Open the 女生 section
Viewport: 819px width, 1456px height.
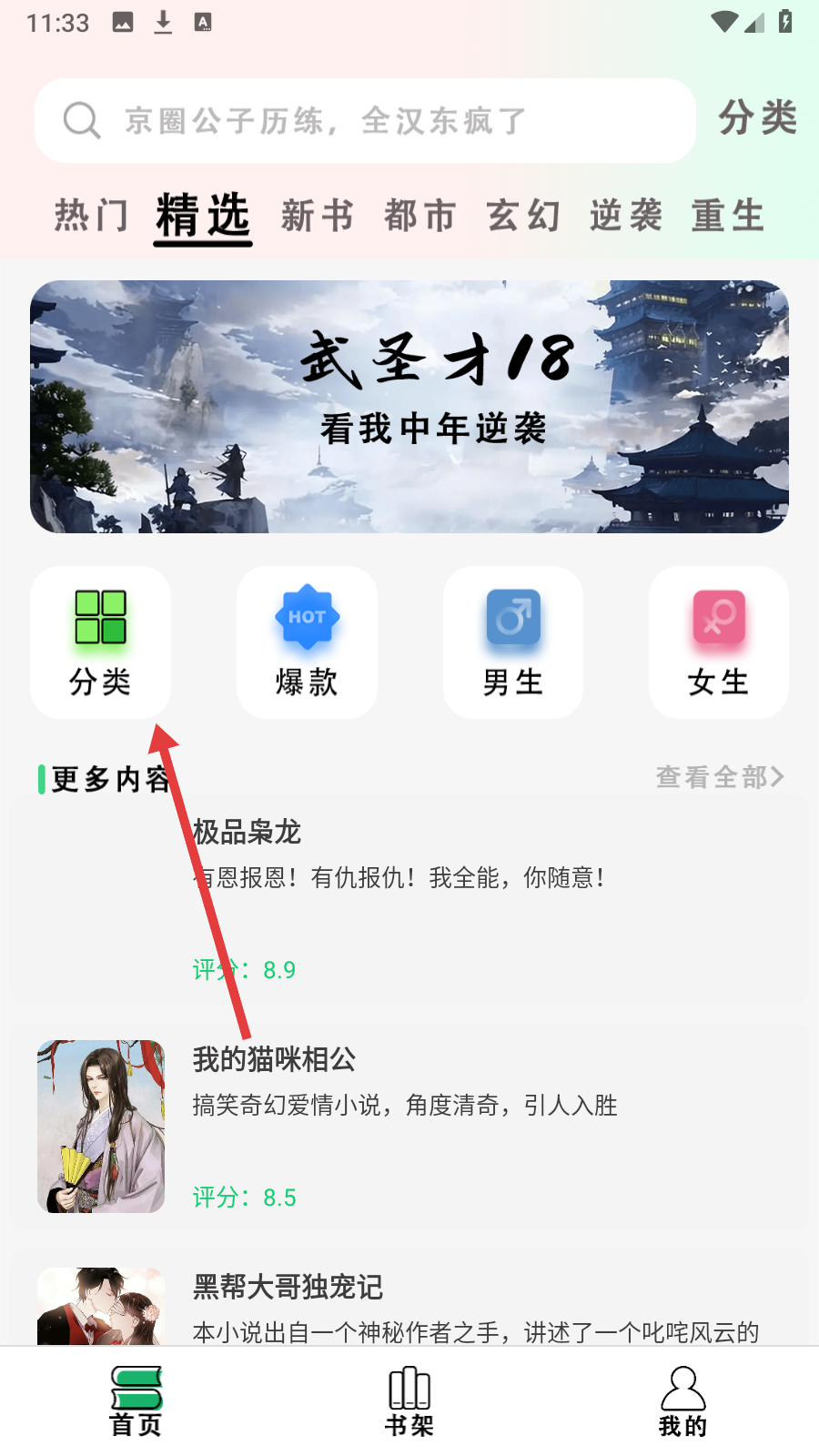click(719, 642)
